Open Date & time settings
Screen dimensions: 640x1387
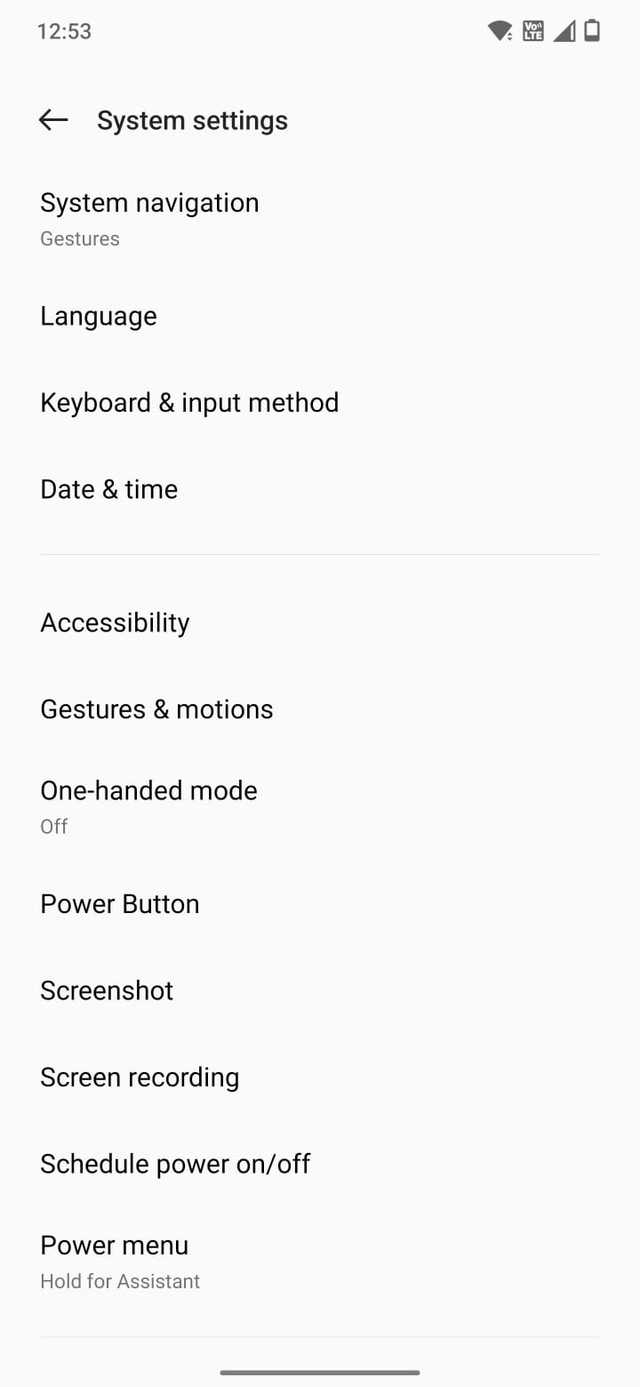coord(109,489)
